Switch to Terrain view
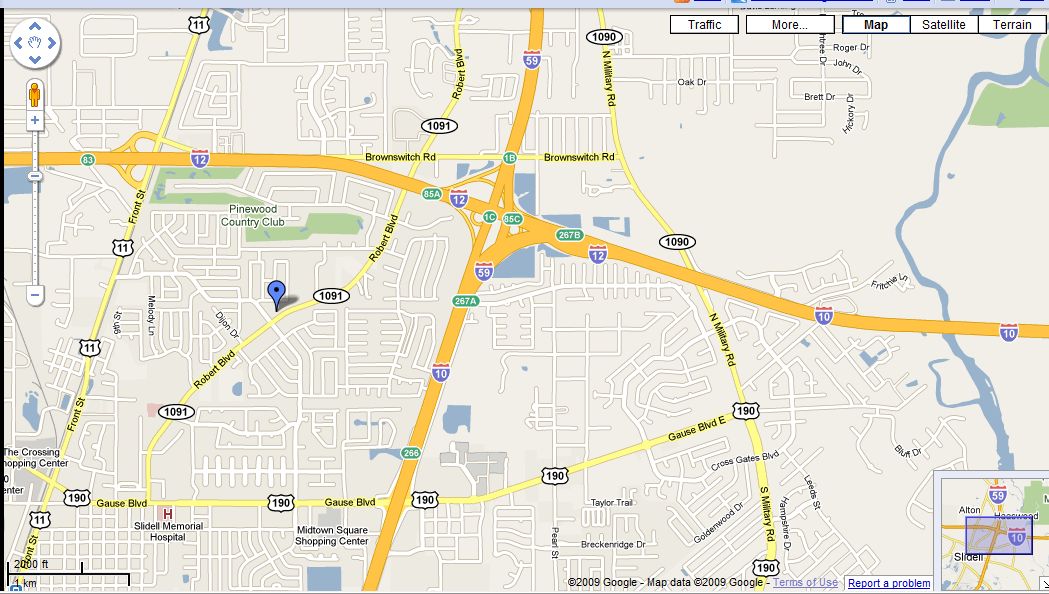Viewport: 1049px width, 594px height. coord(1012,25)
